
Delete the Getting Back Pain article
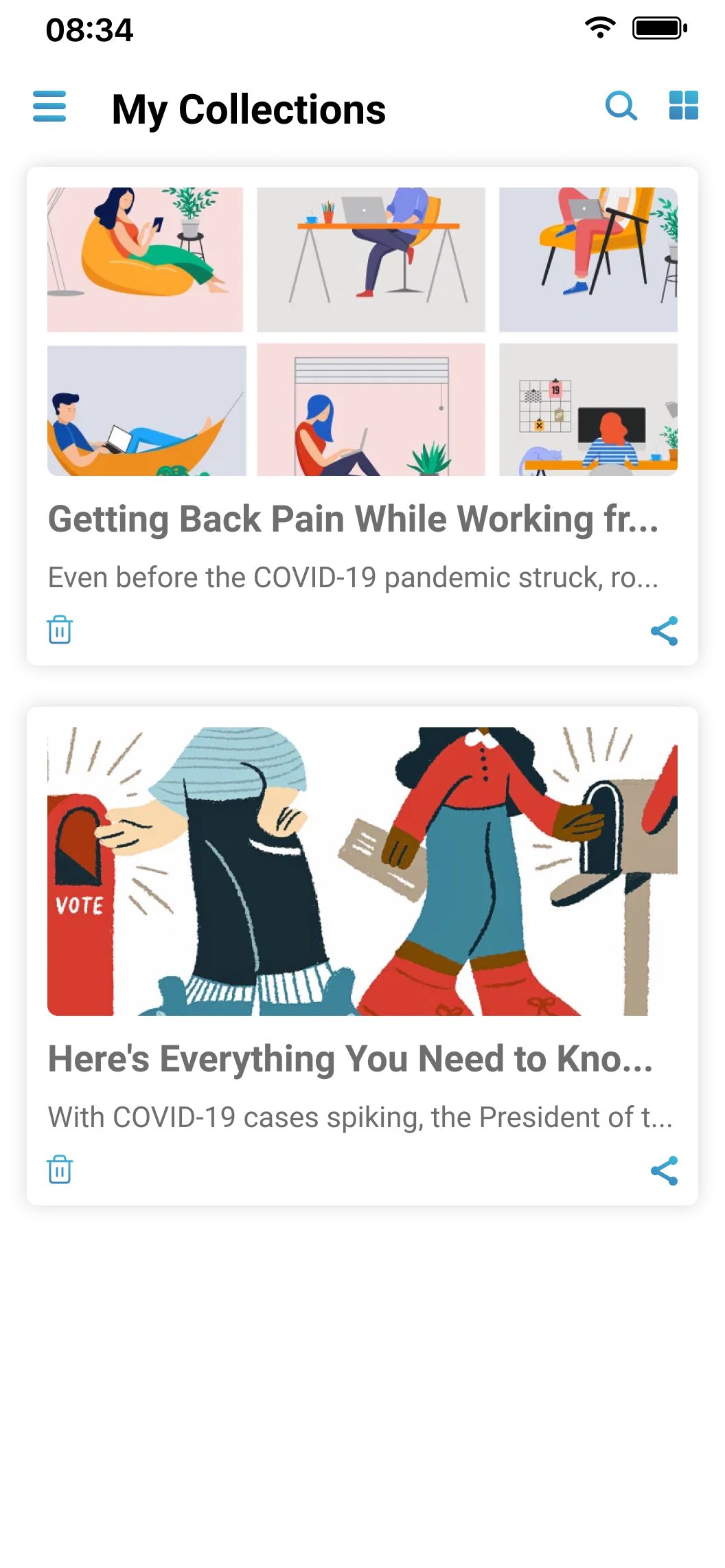[60, 630]
